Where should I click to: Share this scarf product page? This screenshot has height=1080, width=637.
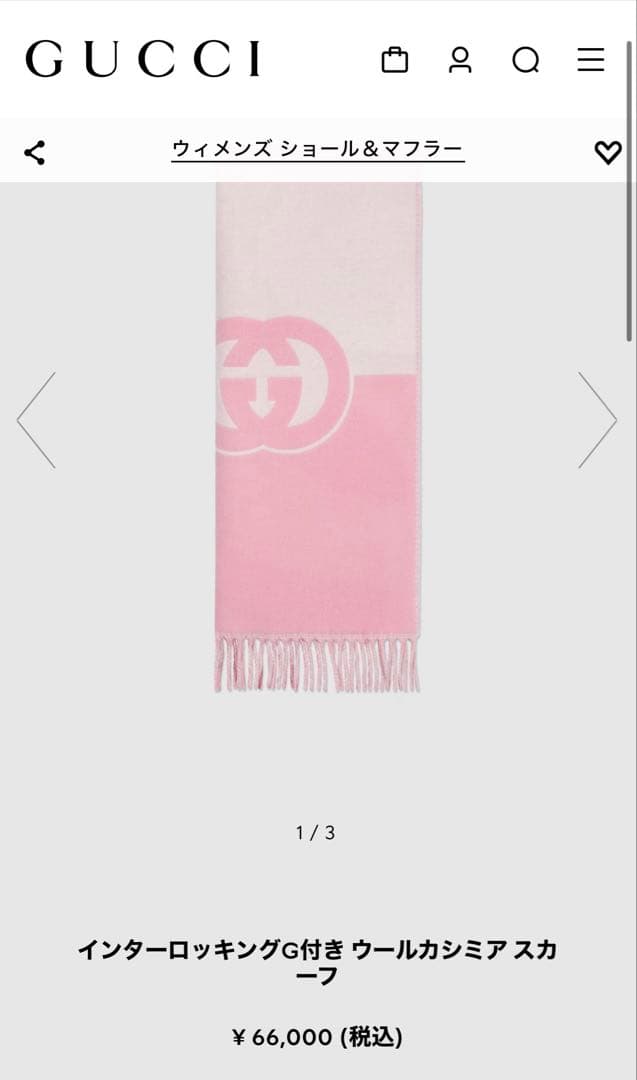(x=35, y=153)
